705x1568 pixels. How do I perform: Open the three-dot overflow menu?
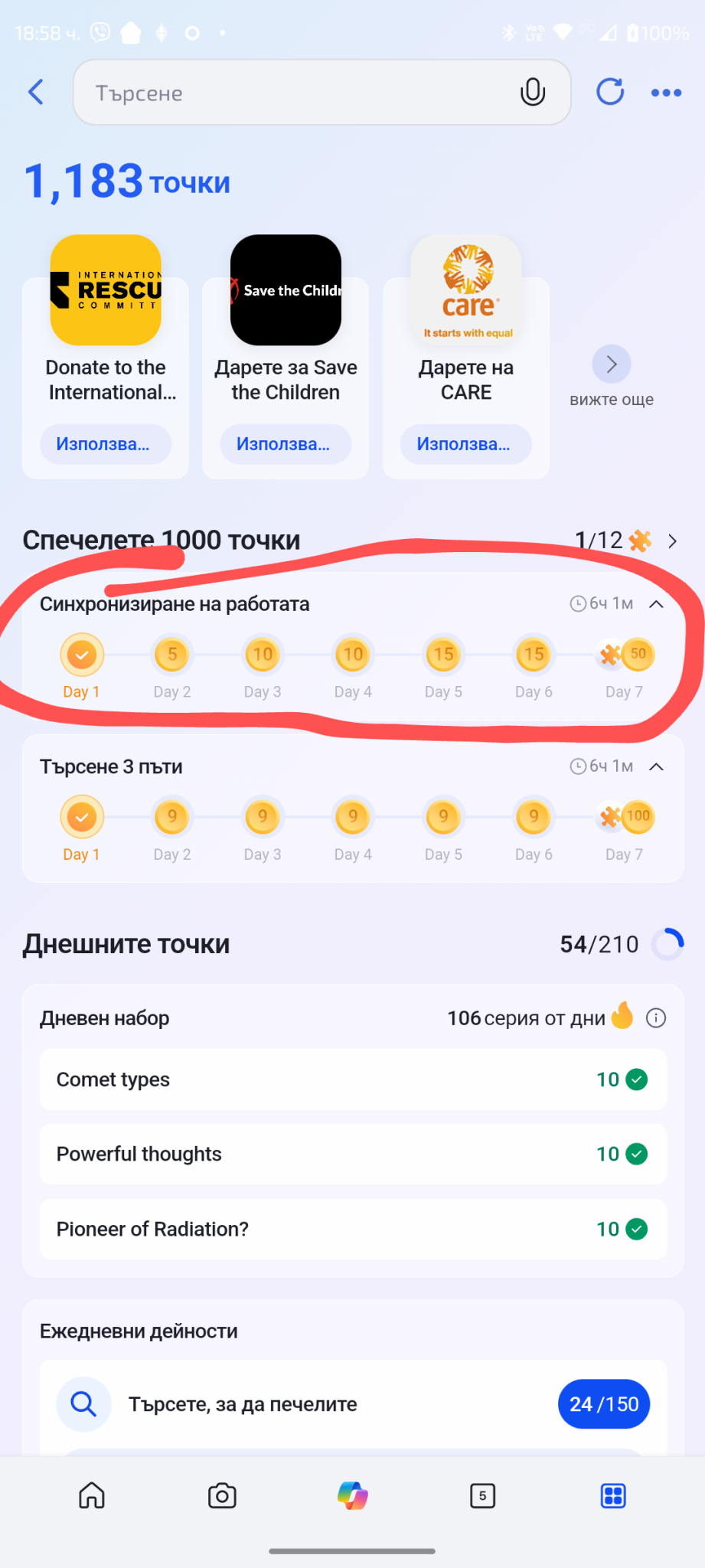666,93
